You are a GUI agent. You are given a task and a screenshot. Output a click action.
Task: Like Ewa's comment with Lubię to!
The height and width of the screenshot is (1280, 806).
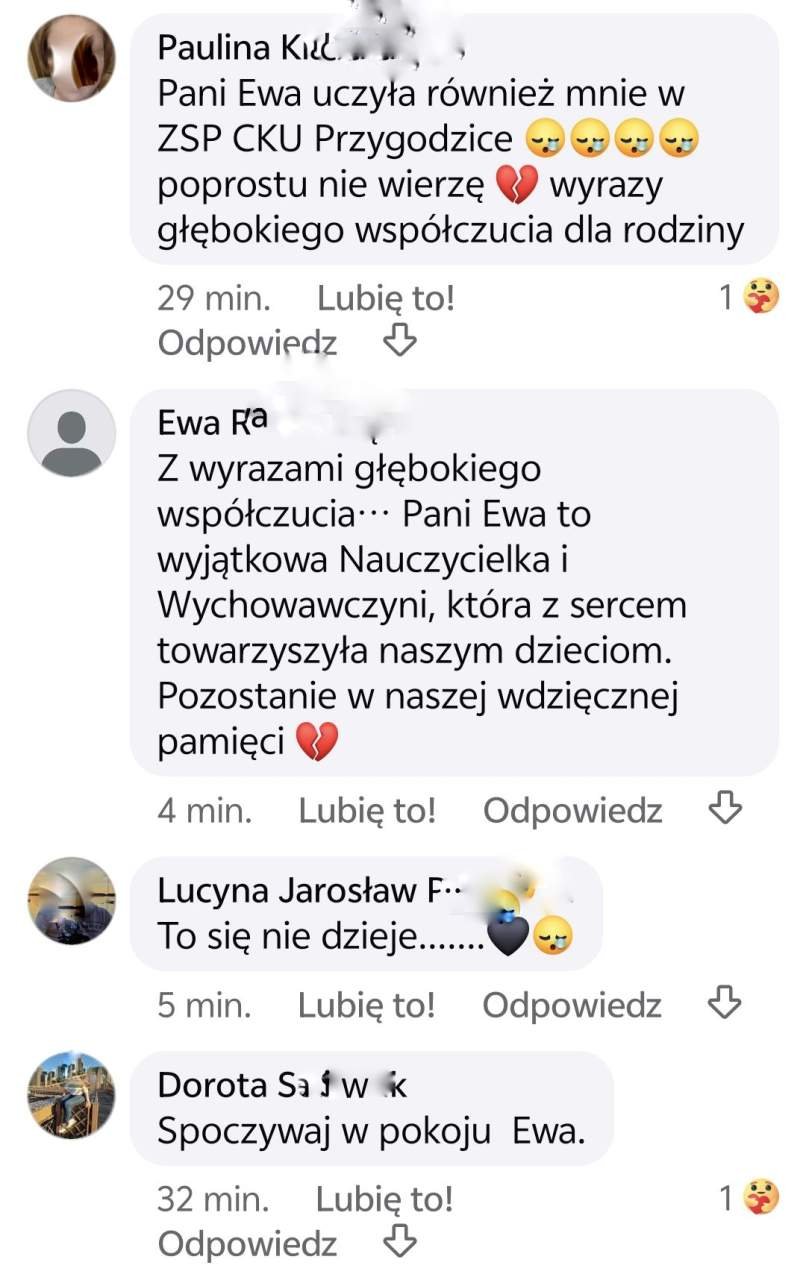coord(367,810)
